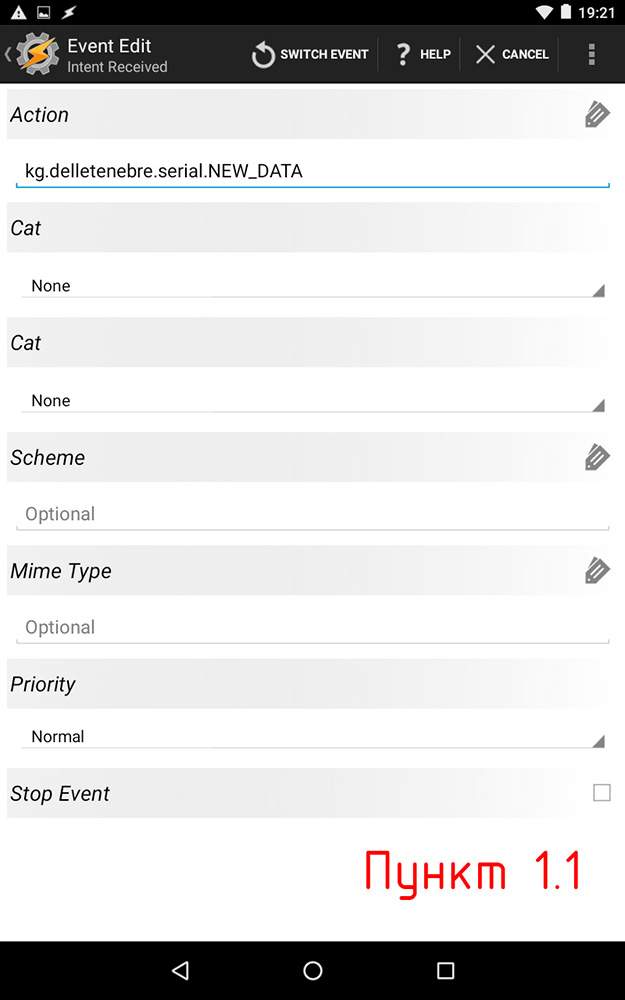625x1000 pixels.
Task: Open recent apps from navigation bar
Action: pyautogui.click(x=446, y=970)
